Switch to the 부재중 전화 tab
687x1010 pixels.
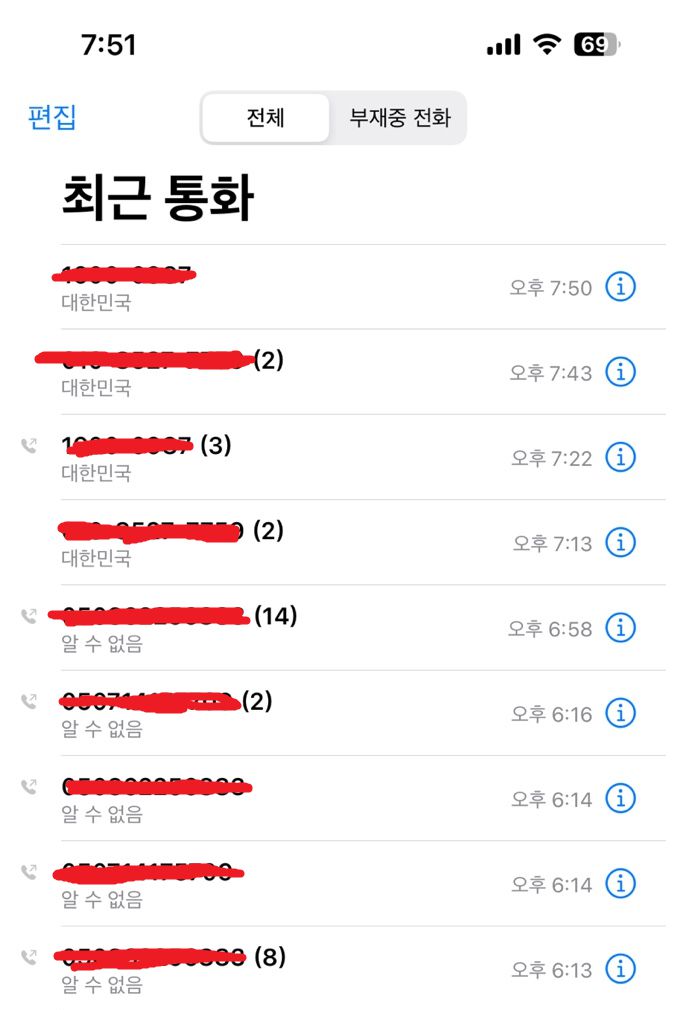click(x=399, y=118)
